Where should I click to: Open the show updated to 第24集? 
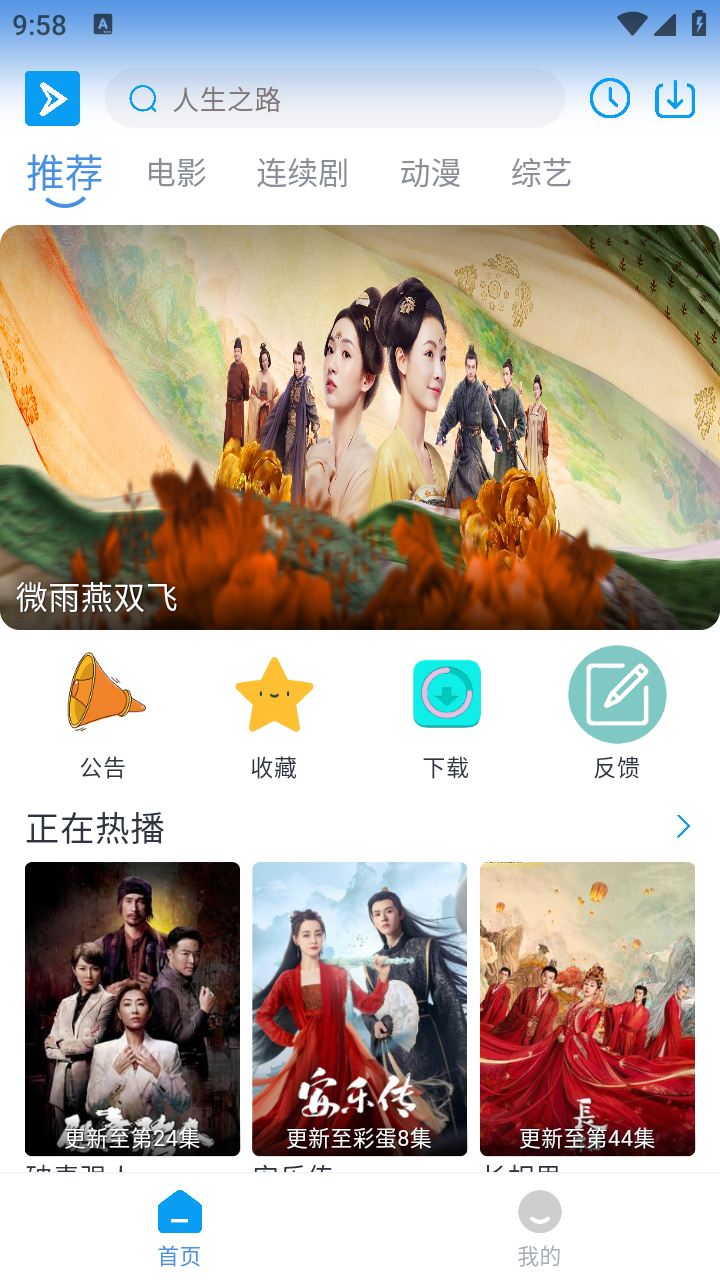pos(132,1008)
